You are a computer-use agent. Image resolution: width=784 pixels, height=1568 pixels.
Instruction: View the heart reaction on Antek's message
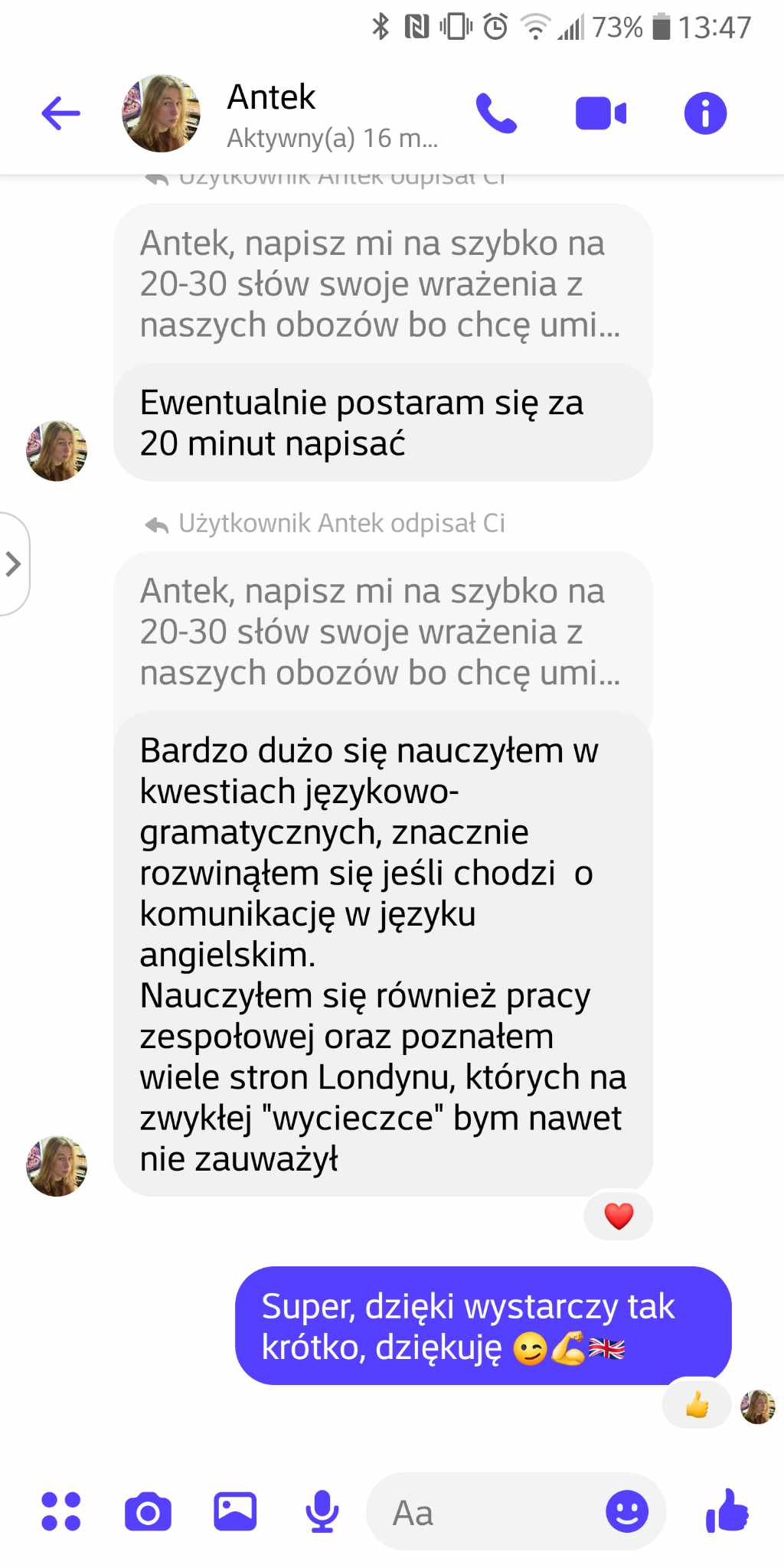tap(619, 1216)
